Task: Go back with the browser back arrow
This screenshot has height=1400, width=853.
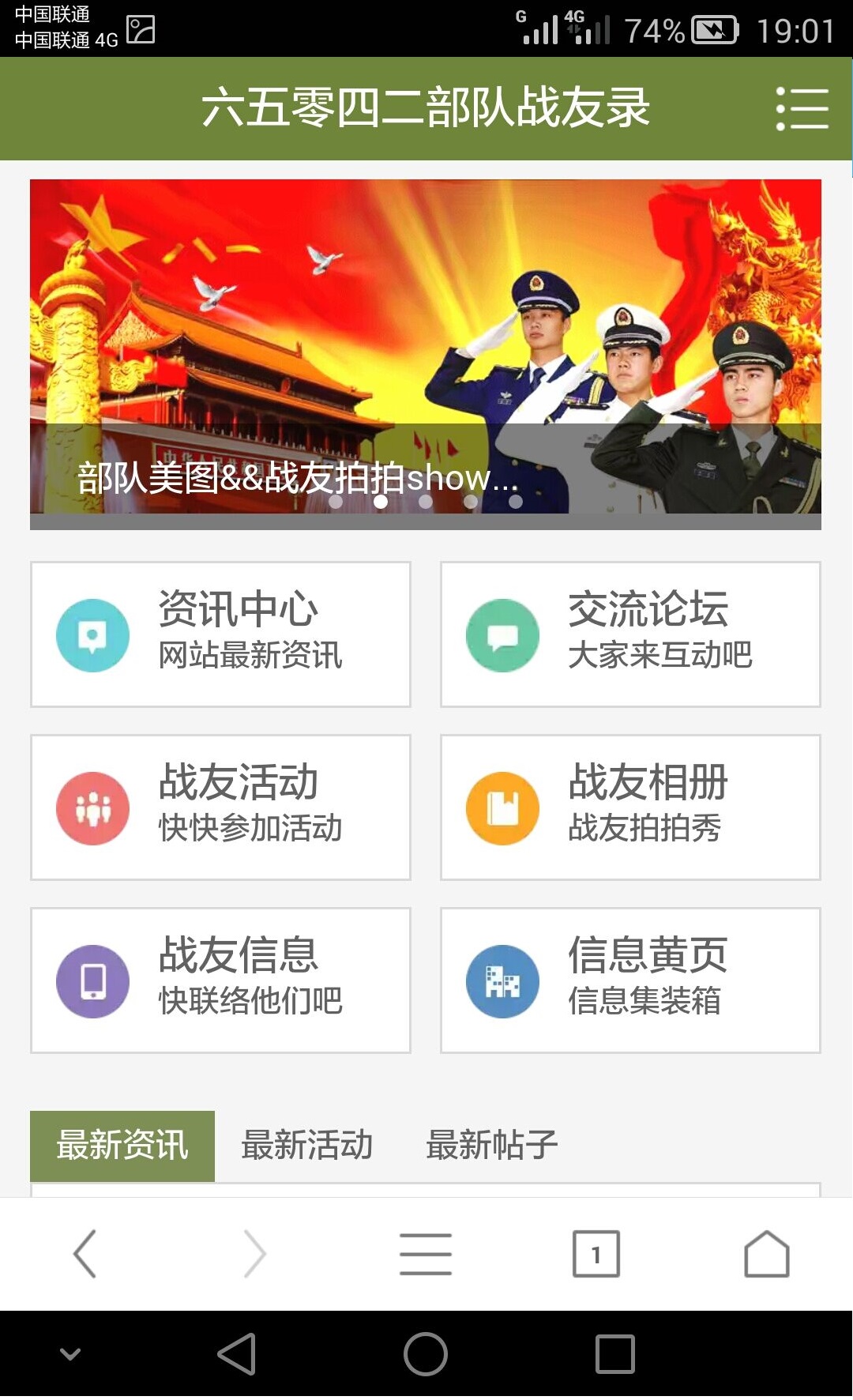Action: click(85, 1254)
